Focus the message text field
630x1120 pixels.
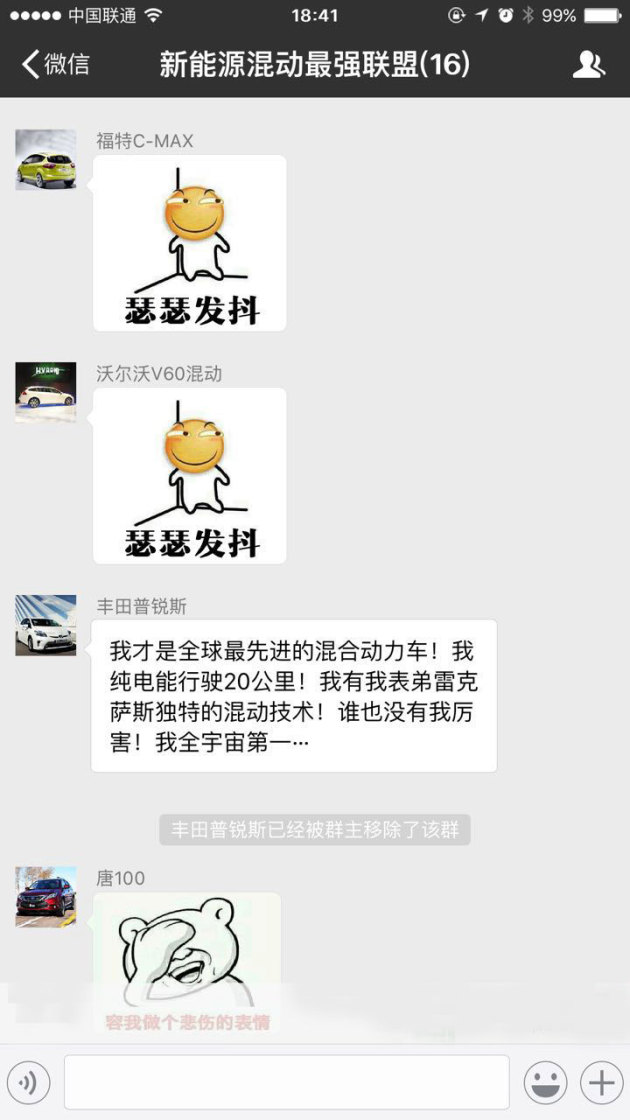tap(286, 1082)
